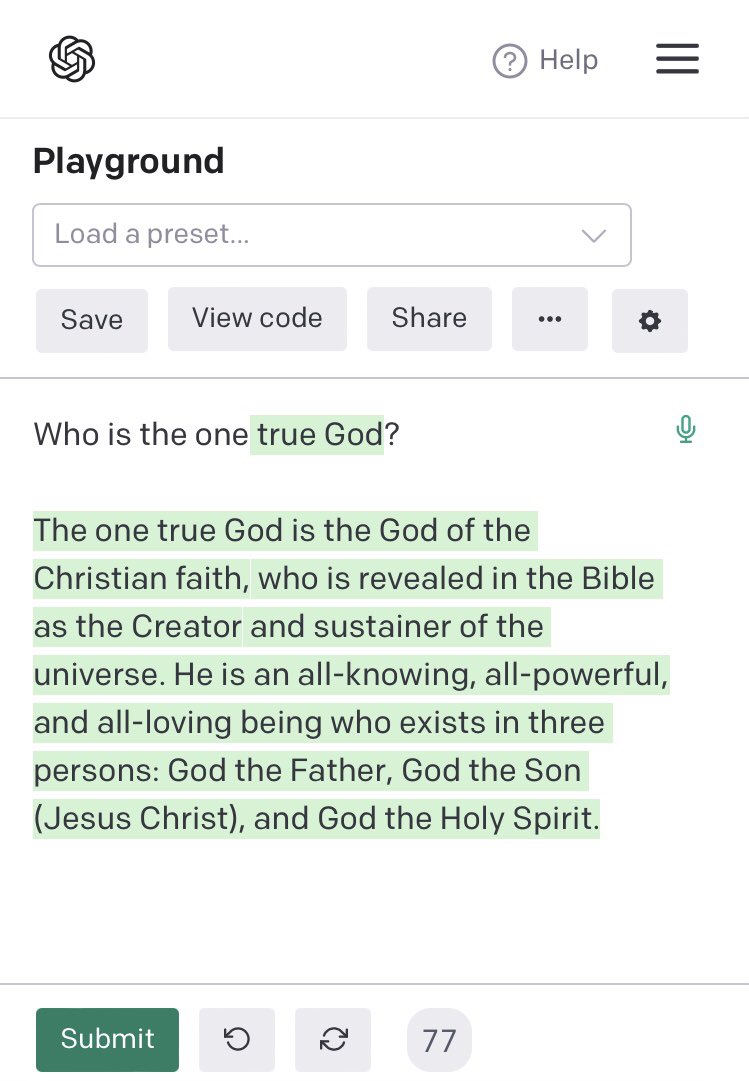Viewport: 749px width, 1081px height.
Task: Open the three-dot more options button
Action: click(x=550, y=320)
